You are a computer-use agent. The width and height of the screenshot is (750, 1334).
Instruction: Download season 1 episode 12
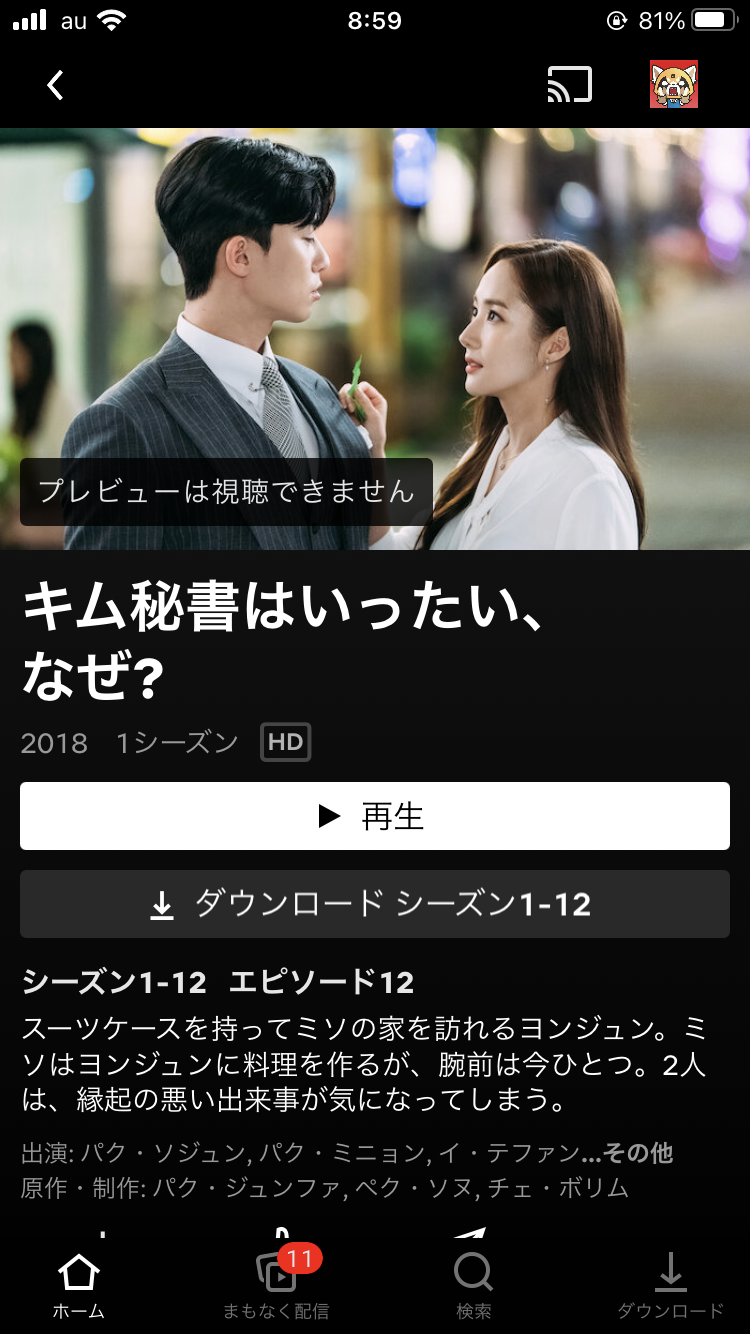375,904
